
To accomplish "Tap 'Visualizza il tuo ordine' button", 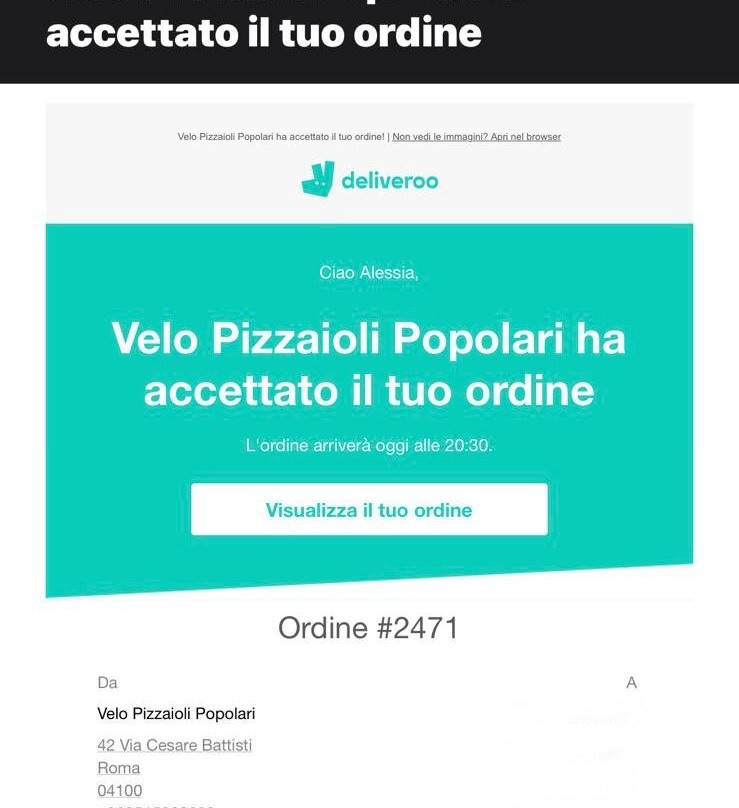I will point(369,509).
